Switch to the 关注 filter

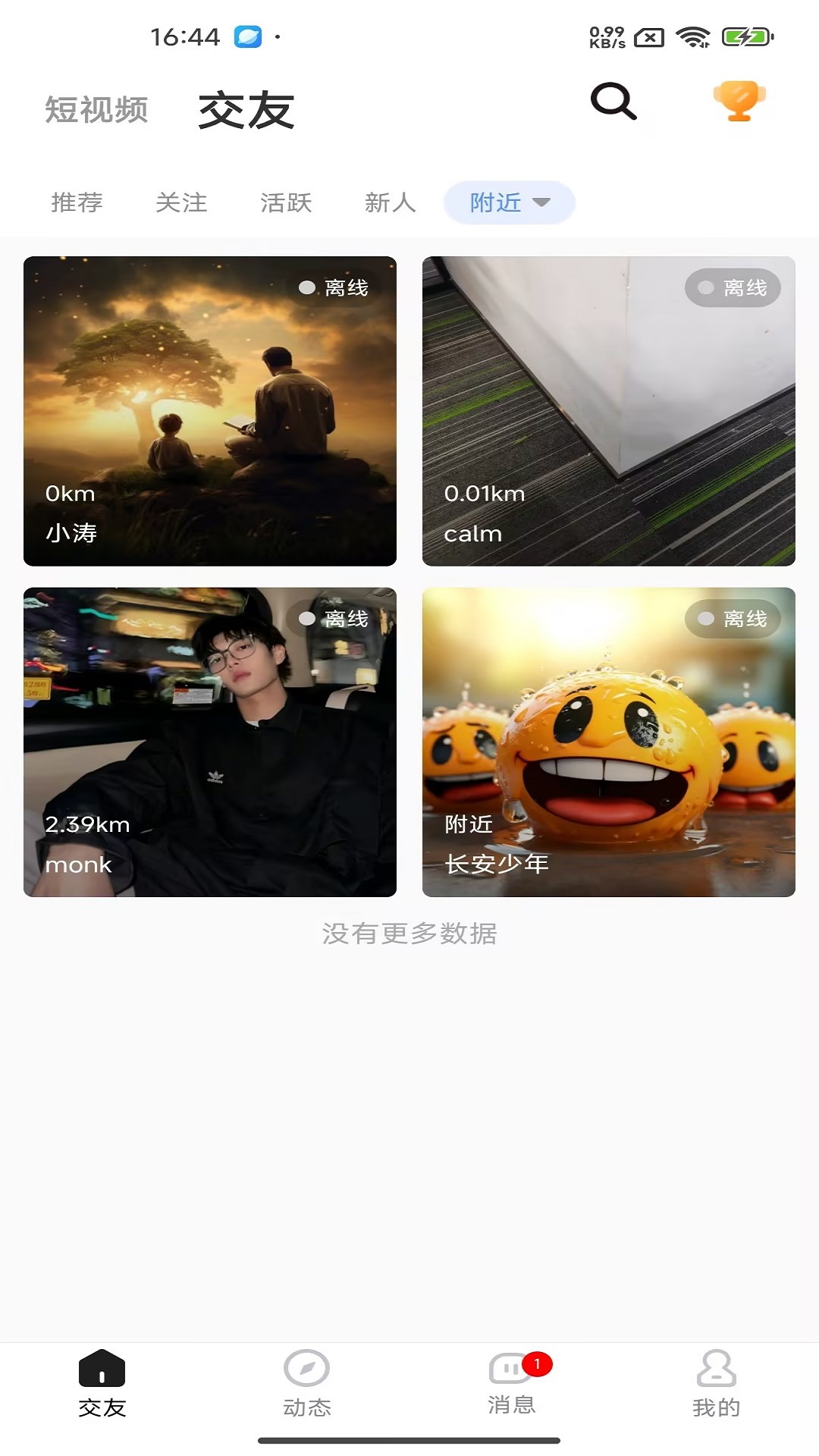pyautogui.click(x=181, y=202)
